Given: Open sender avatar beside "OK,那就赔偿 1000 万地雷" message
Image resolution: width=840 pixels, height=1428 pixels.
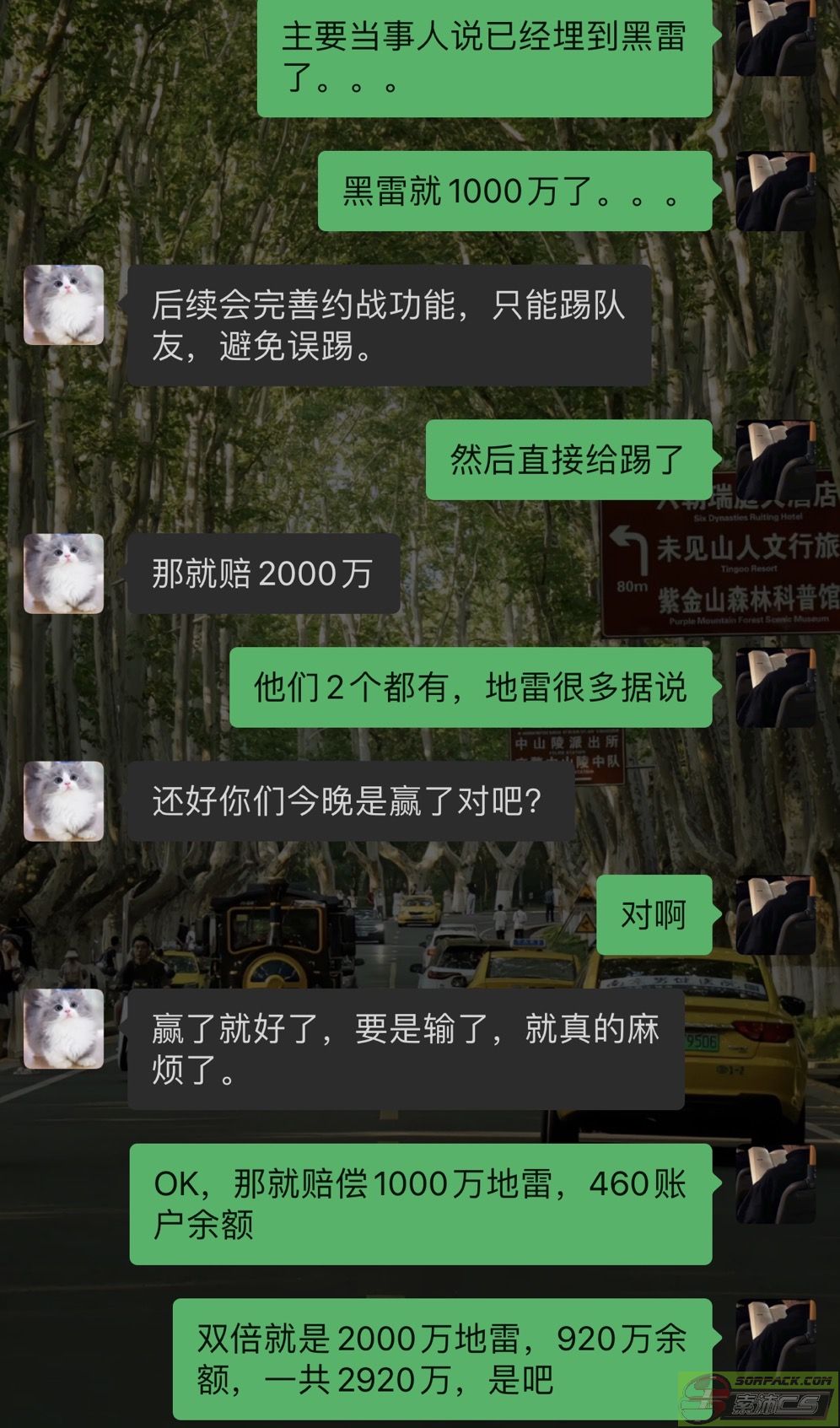Looking at the screenshot, I should [776, 1184].
